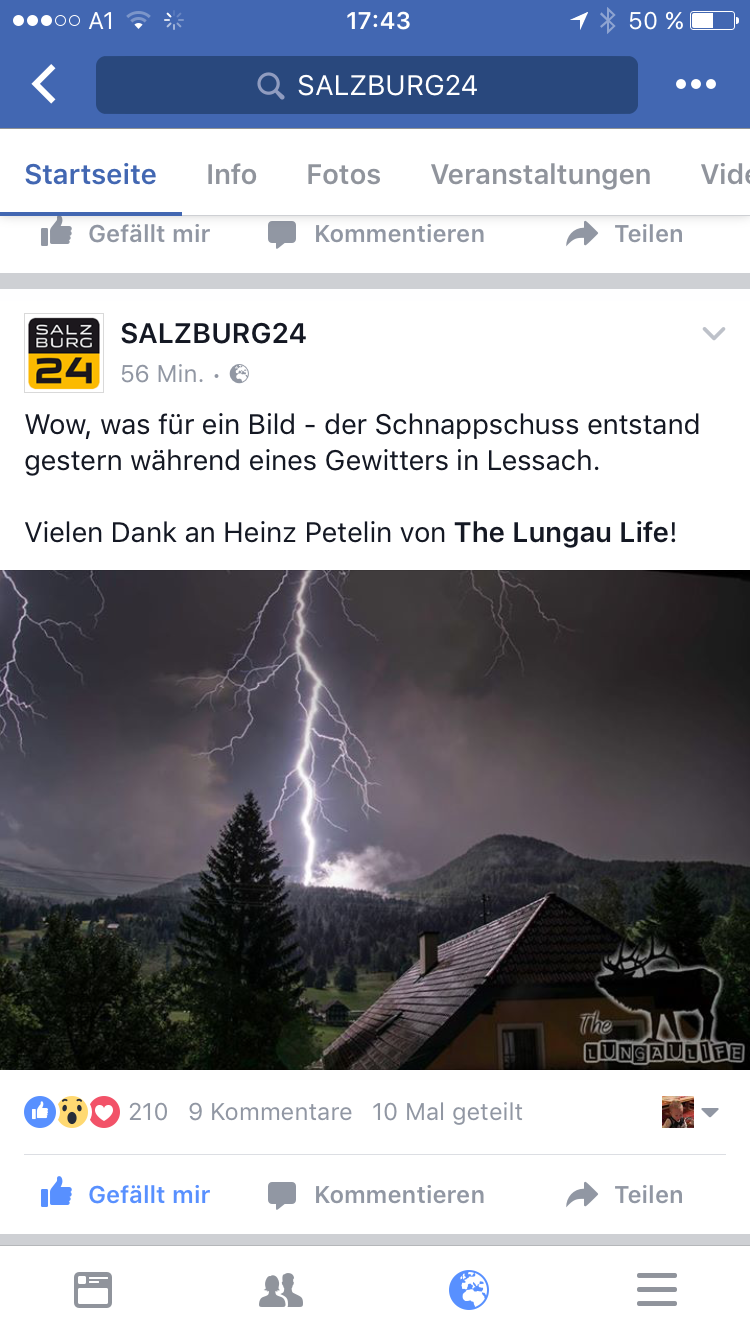Image resolution: width=750 pixels, height=1334 pixels.
Task: Open the news feed tab
Action: point(93,1290)
